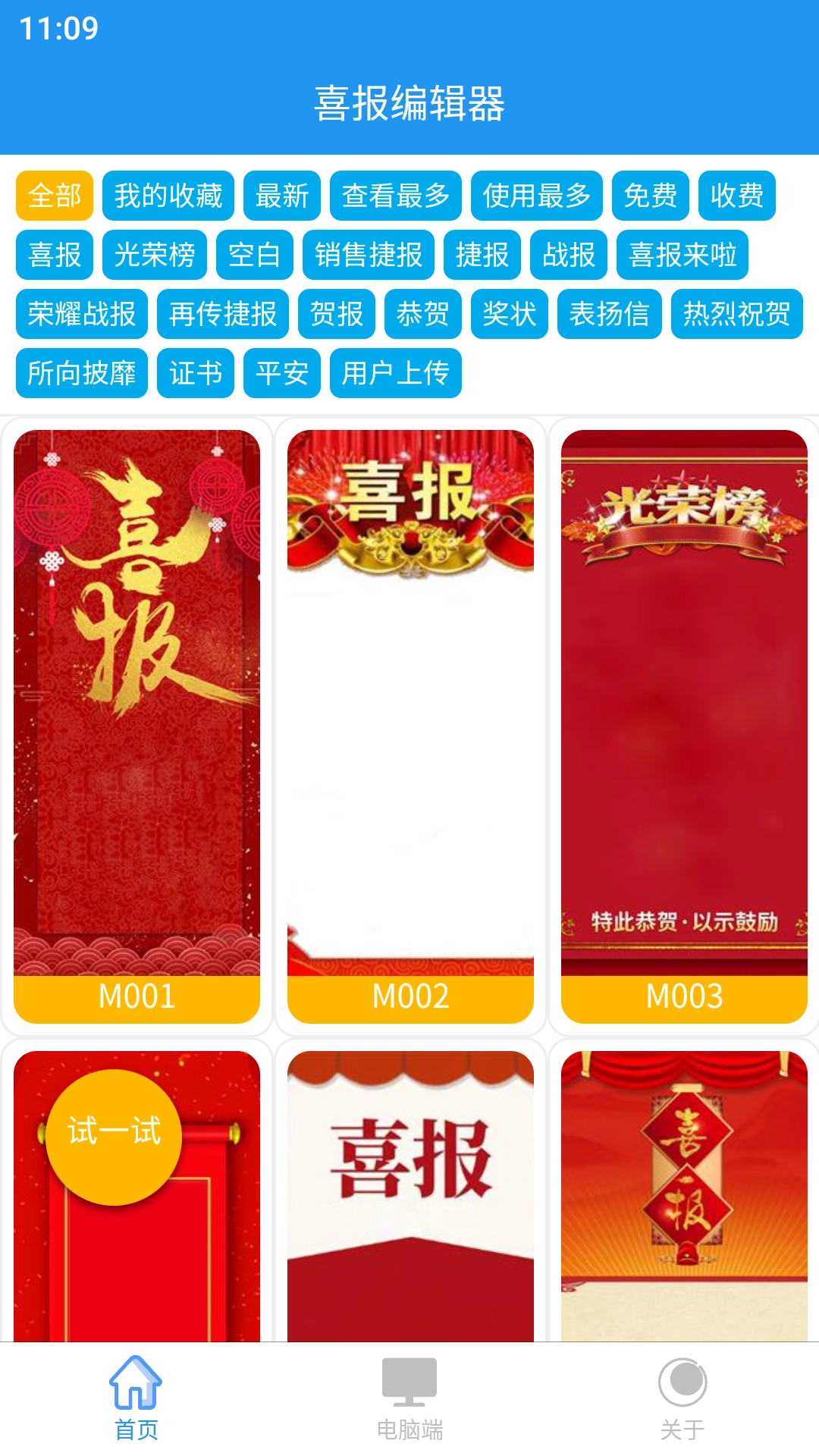The image size is (819, 1456).
Task: Open the 证书 category
Action: point(196,373)
